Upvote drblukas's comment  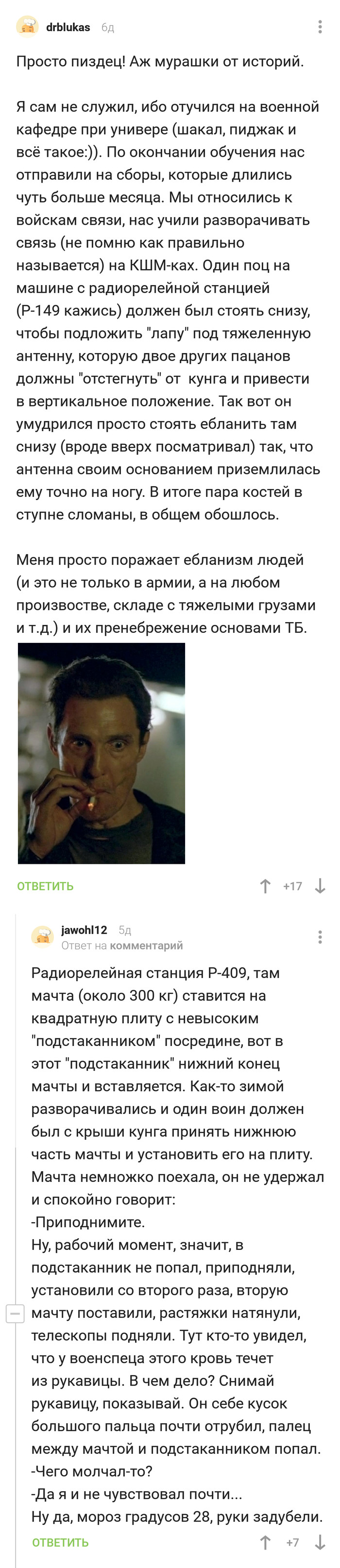click(265, 886)
